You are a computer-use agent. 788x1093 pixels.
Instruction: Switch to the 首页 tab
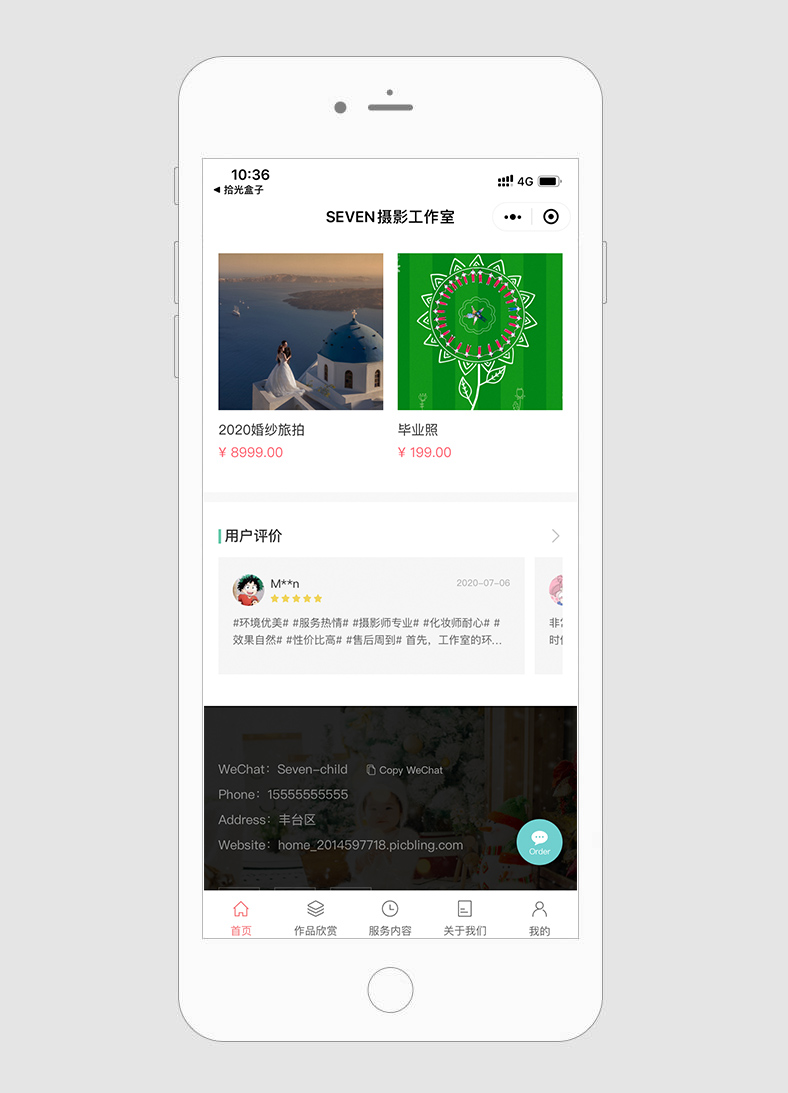click(241, 917)
